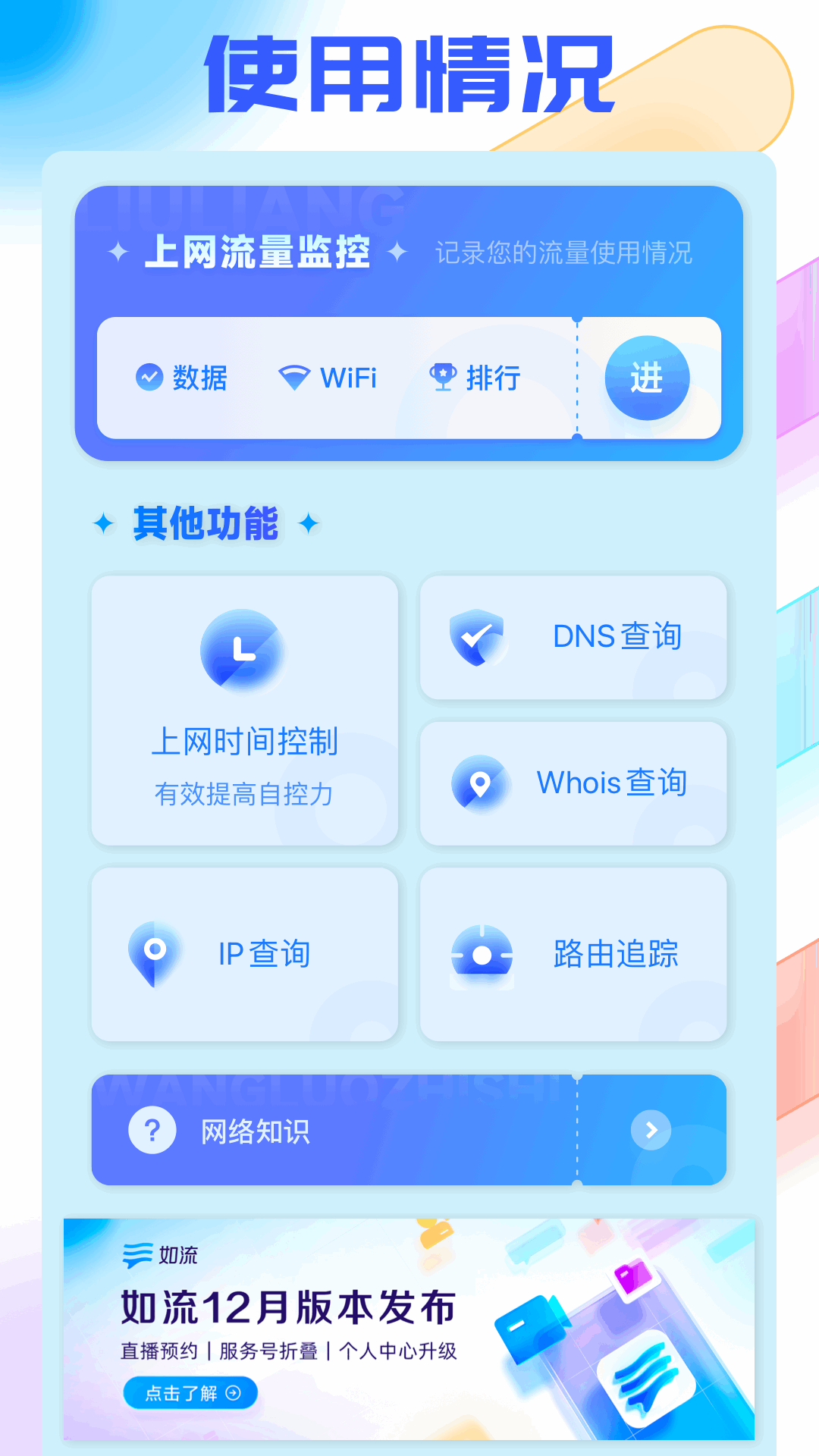Select the WiFi option
This screenshot has width=819, height=1456.
[328, 377]
